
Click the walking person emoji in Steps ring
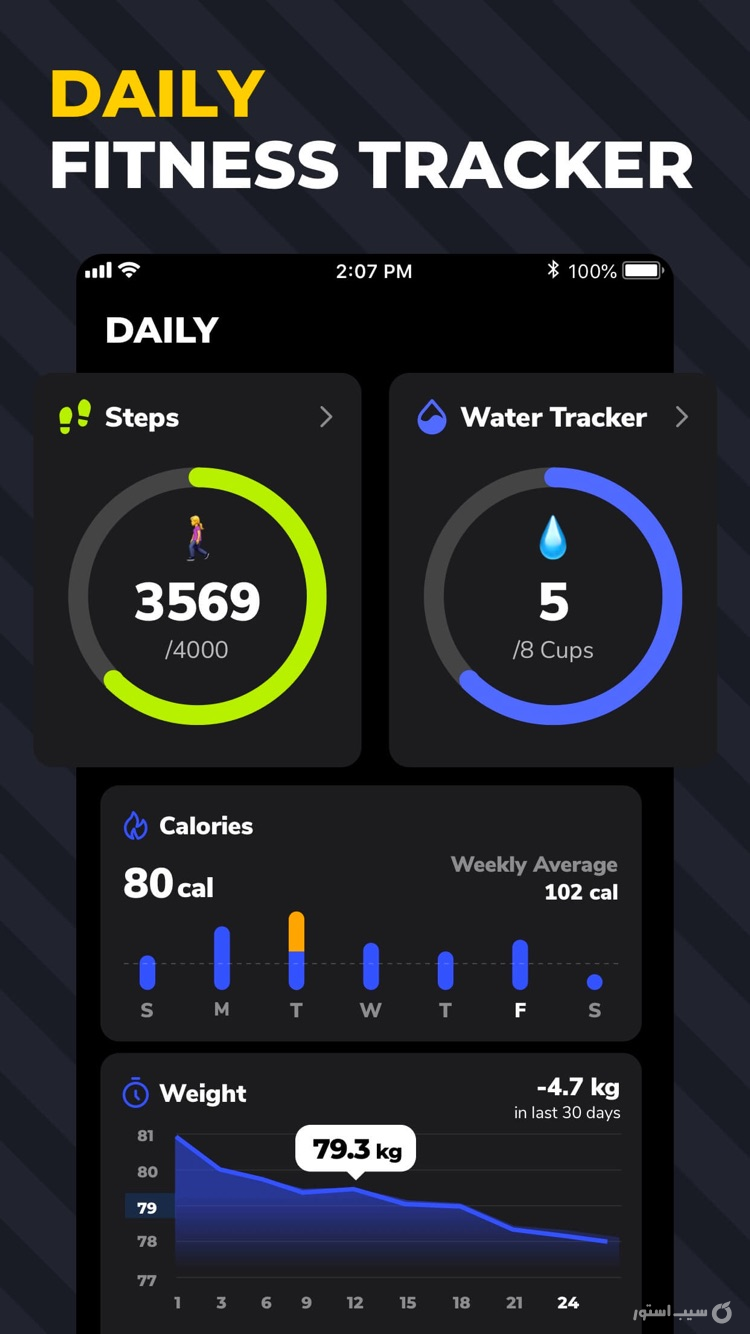198,534
